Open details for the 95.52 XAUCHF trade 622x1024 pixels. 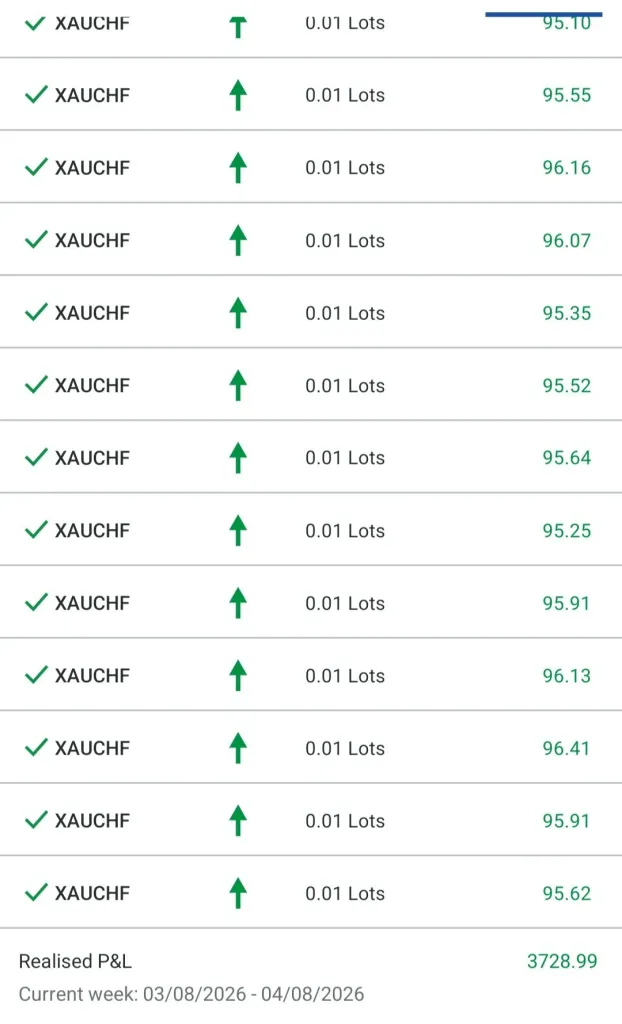tap(311, 385)
